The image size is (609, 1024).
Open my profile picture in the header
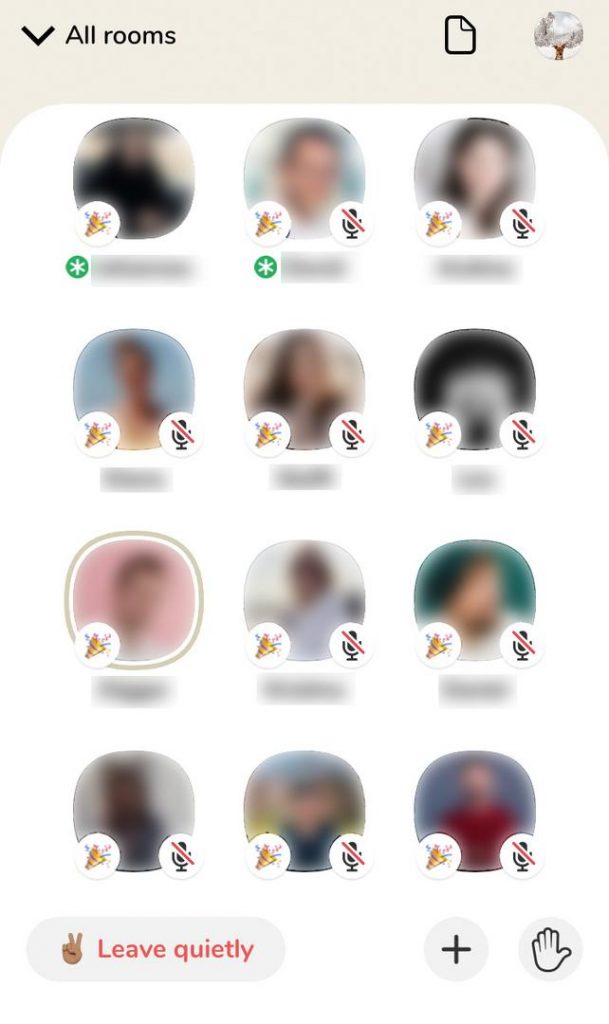(x=558, y=36)
